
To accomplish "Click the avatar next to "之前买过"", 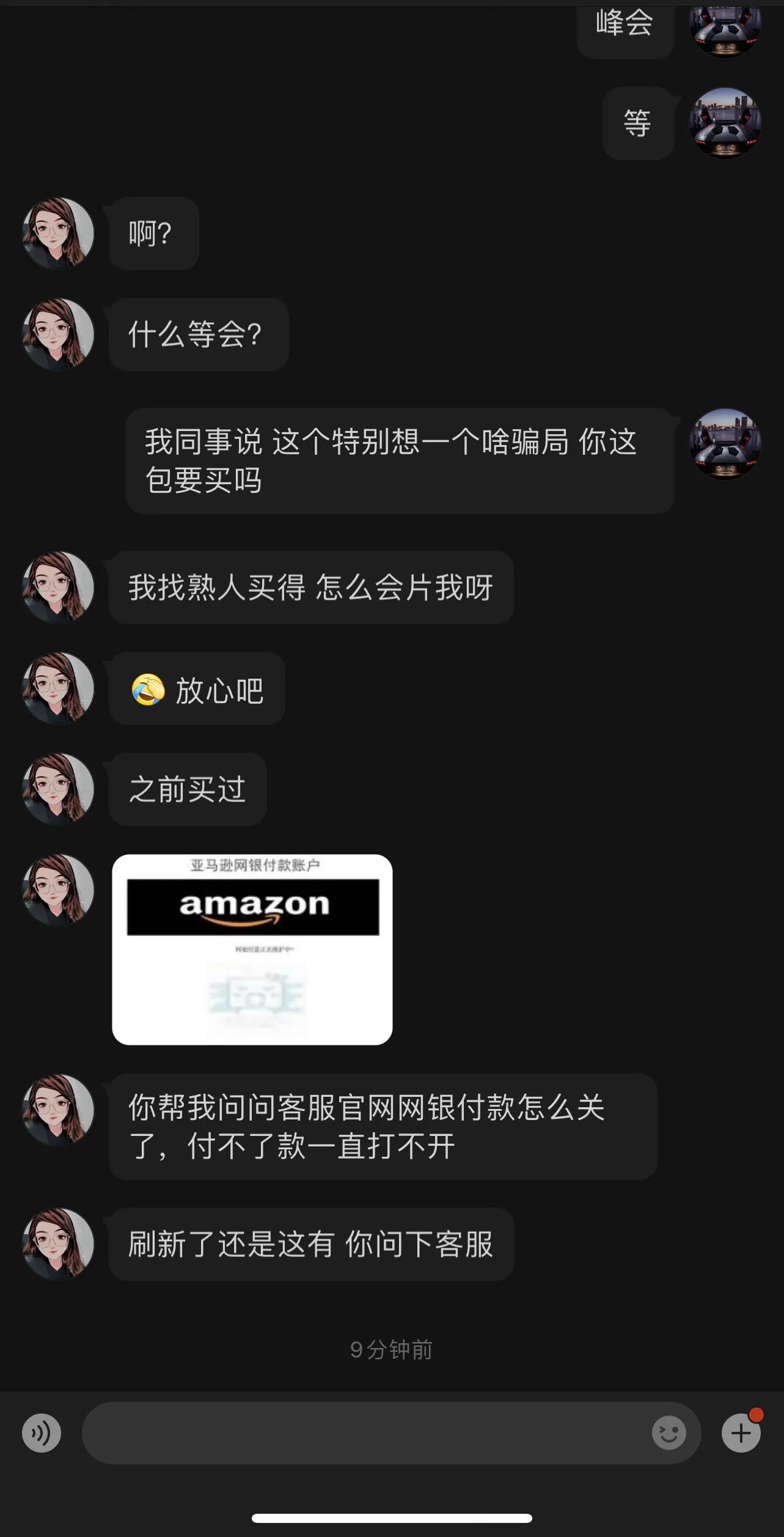I will [x=56, y=789].
